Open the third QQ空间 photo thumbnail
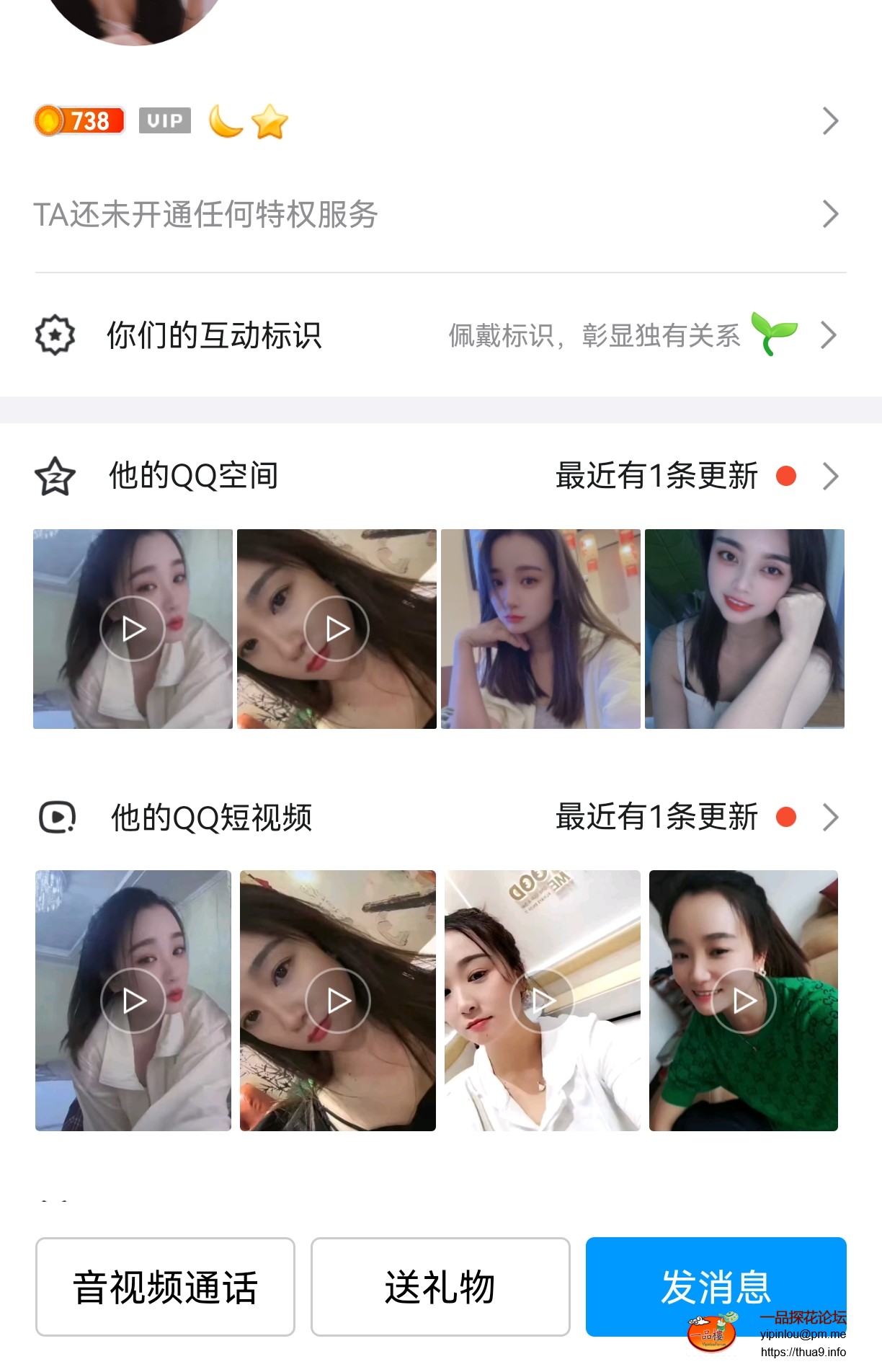This screenshot has height=1372, width=882. coord(540,629)
